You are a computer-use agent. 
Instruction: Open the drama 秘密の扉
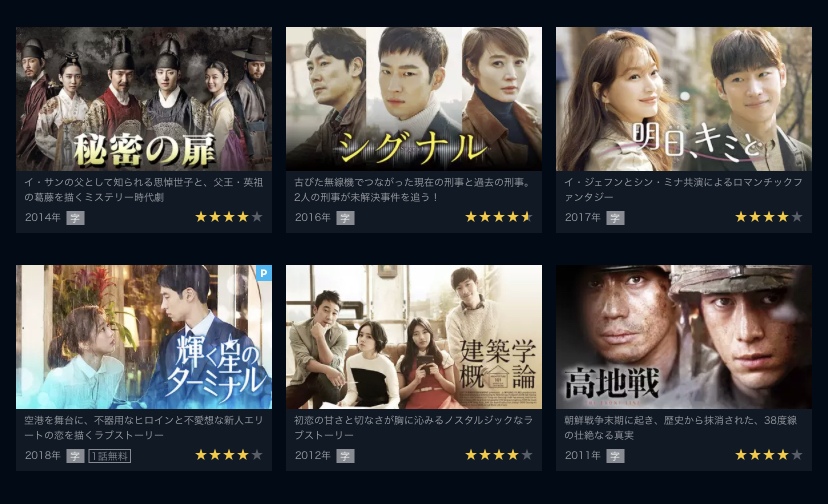pos(143,100)
